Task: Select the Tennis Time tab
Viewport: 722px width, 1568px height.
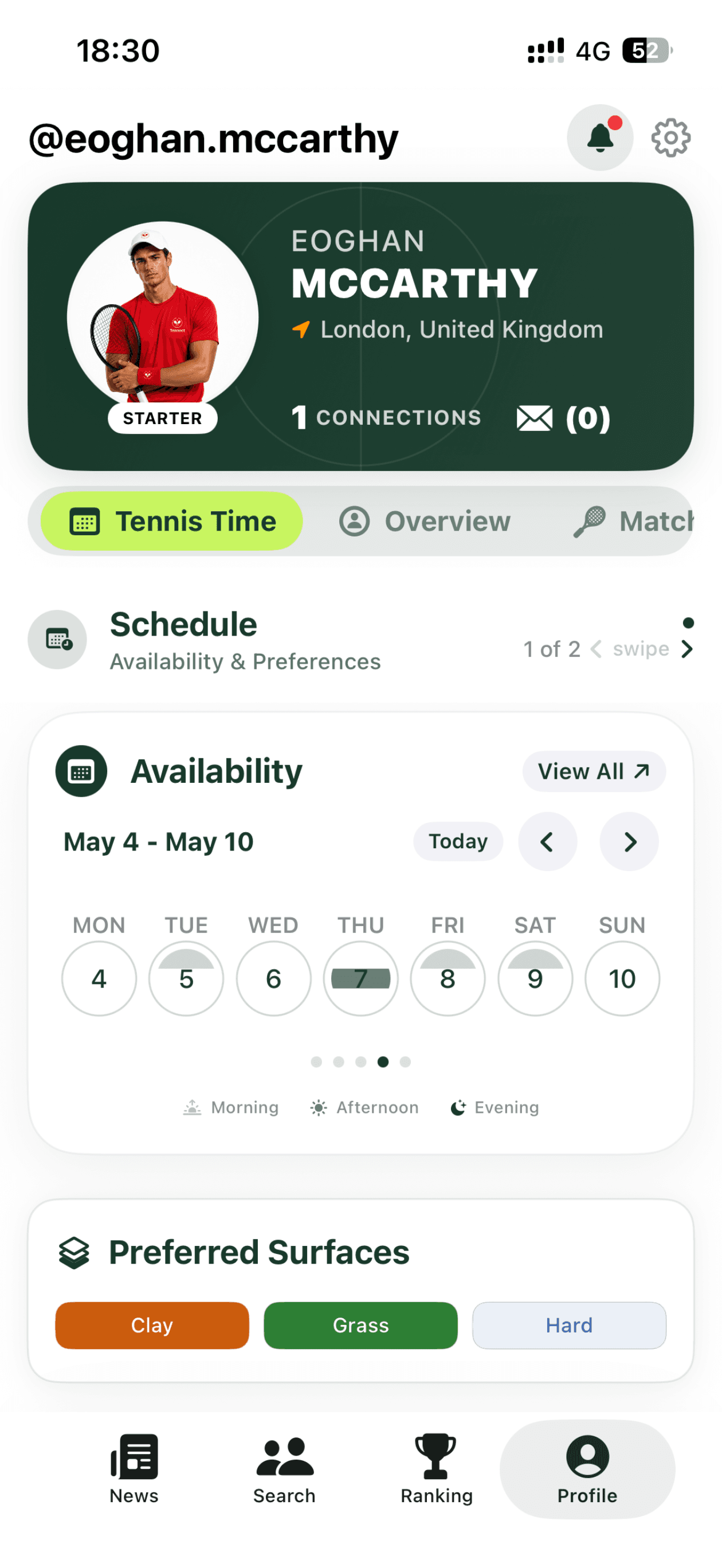Action: 172,522
